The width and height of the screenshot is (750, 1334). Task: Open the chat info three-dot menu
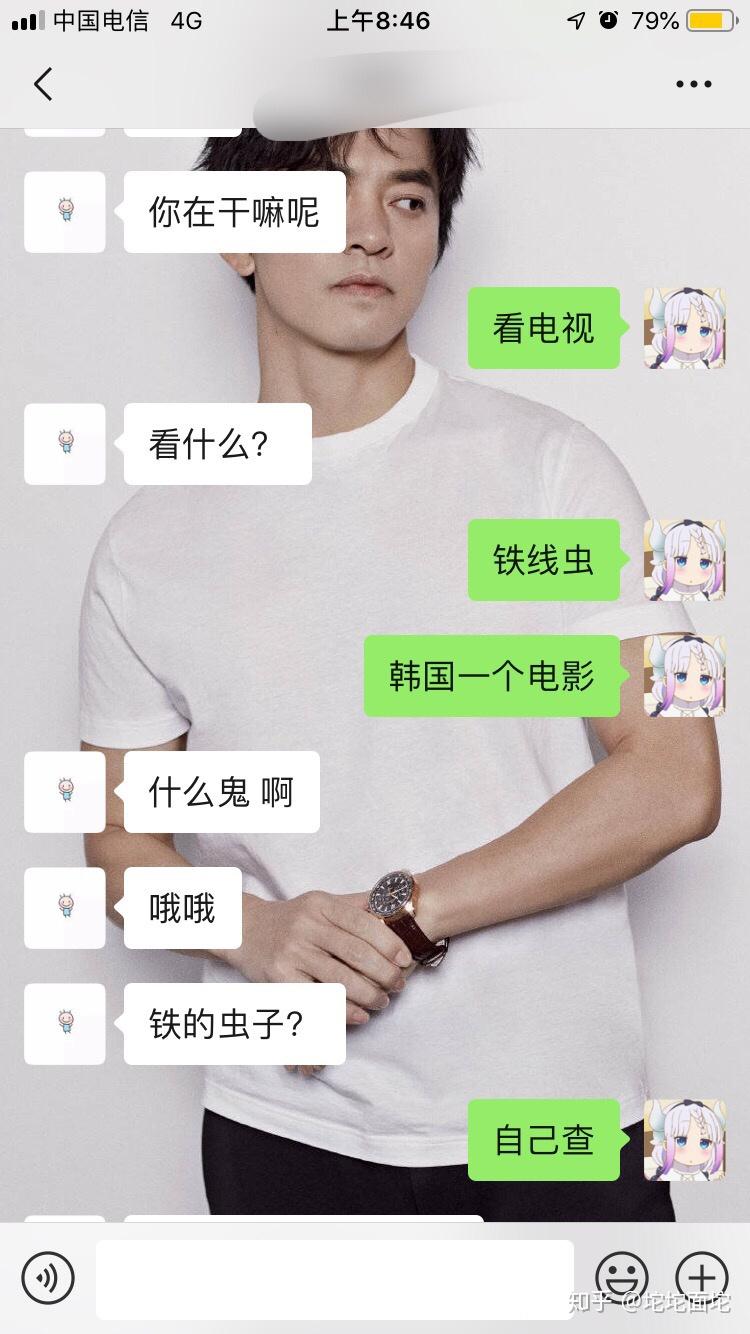coord(693,85)
